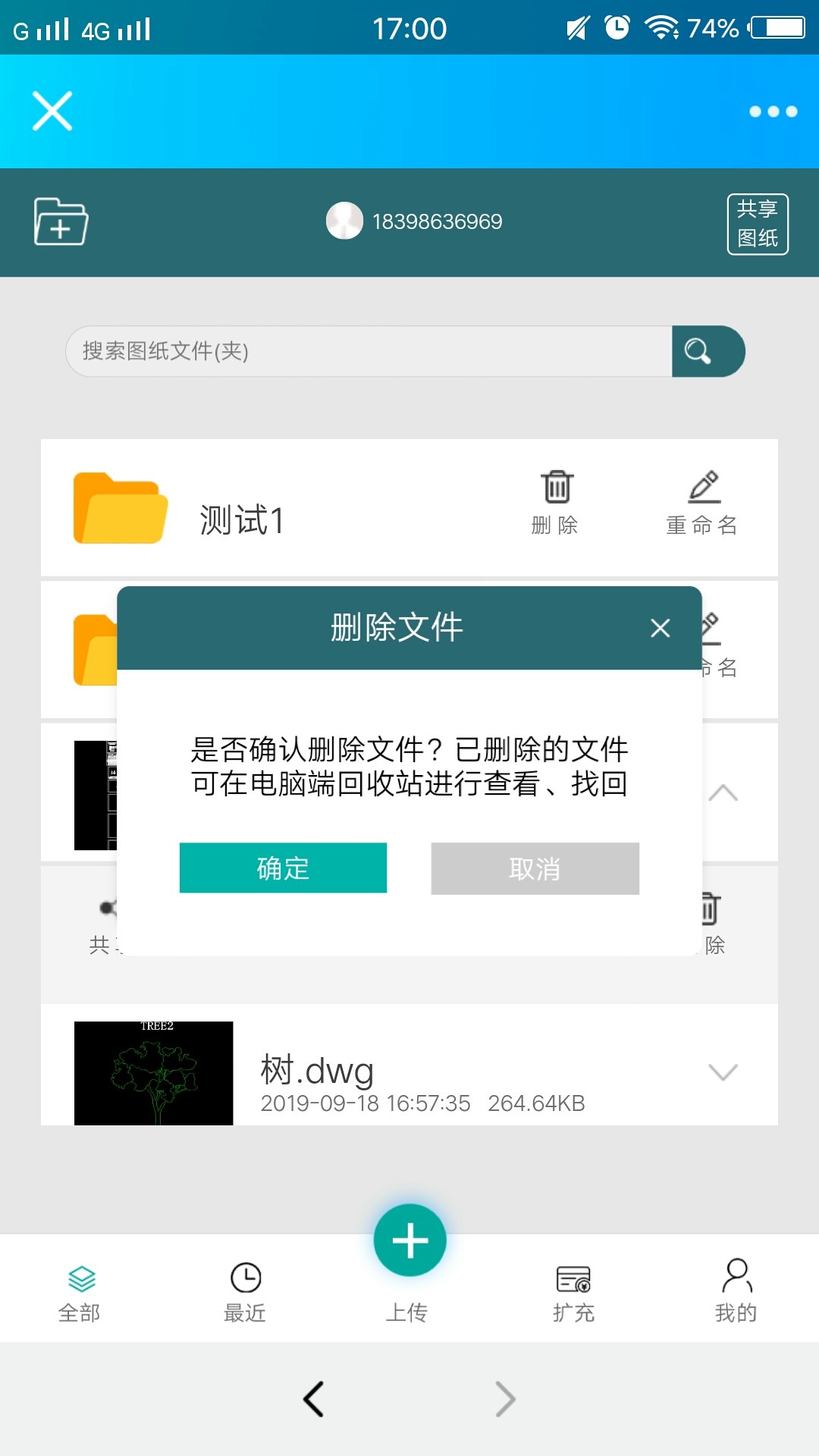Tap the green plus upload button

coord(409,1241)
